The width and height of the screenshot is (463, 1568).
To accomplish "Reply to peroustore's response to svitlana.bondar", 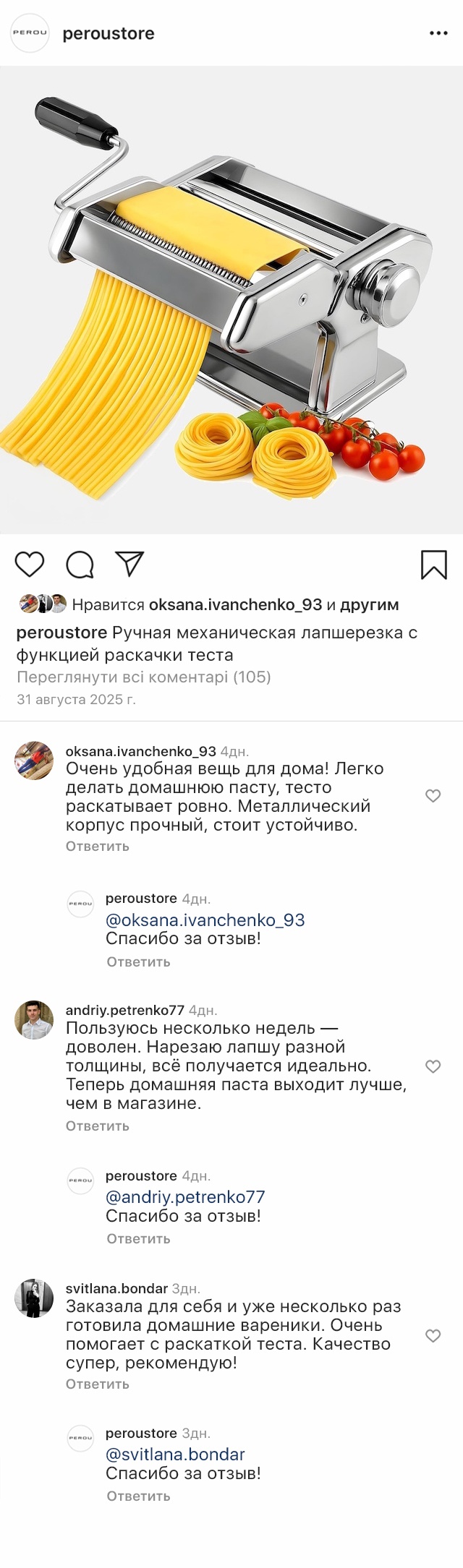I will pyautogui.click(x=138, y=1496).
